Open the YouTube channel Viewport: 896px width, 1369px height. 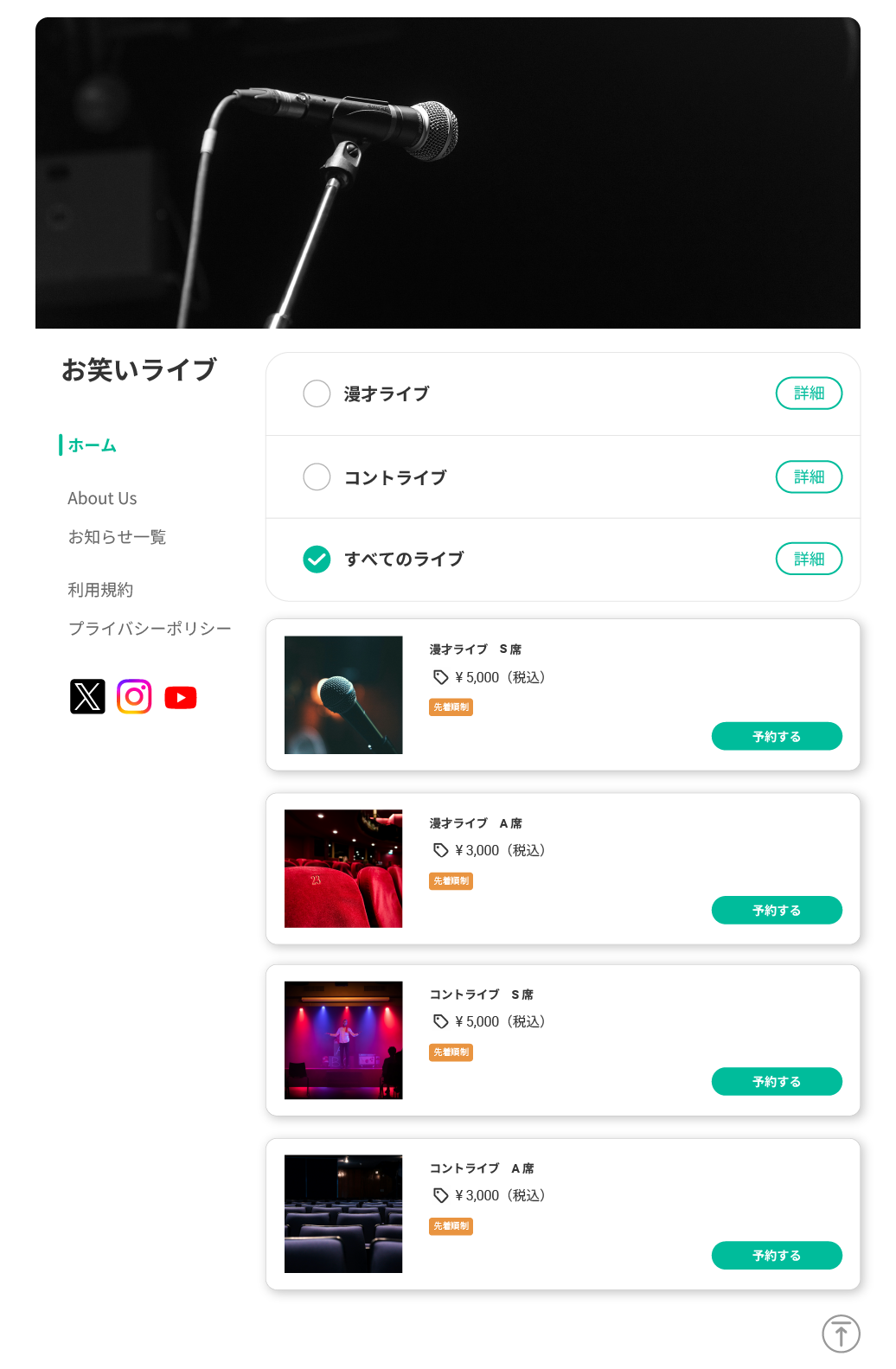pos(181,697)
